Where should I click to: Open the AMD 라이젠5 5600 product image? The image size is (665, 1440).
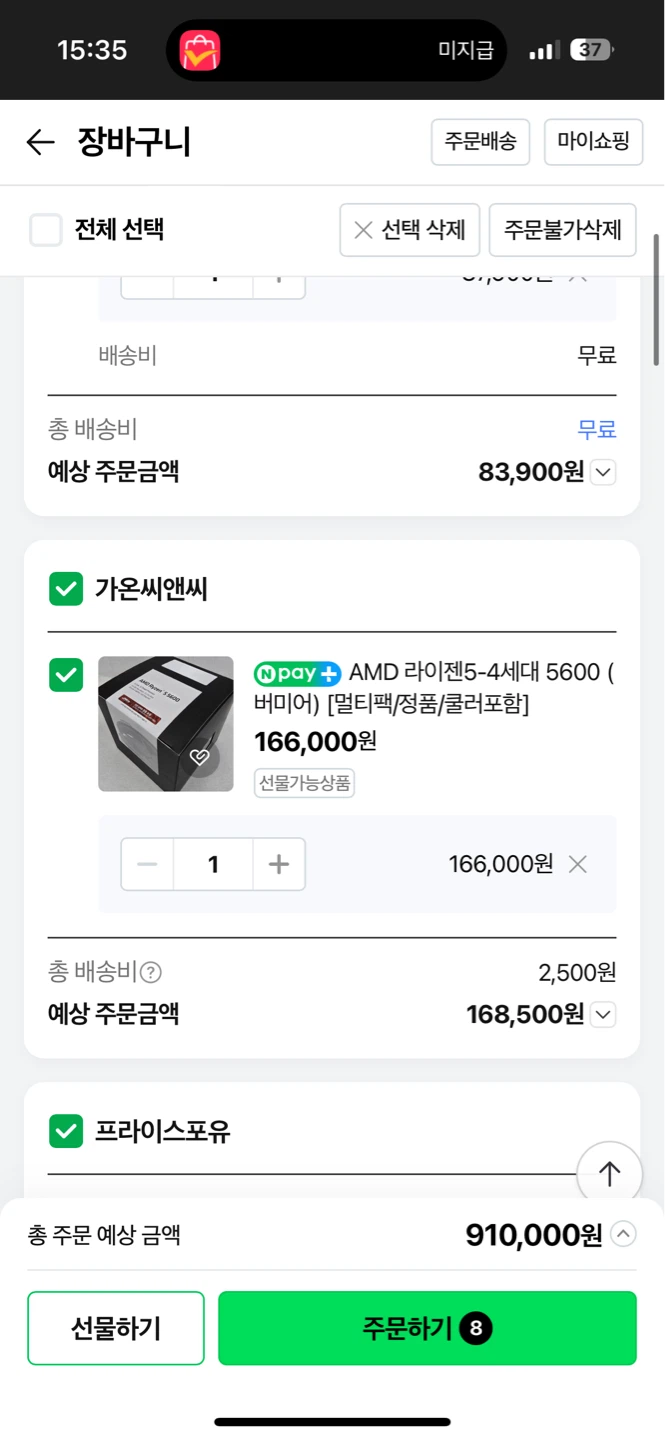coord(166,724)
